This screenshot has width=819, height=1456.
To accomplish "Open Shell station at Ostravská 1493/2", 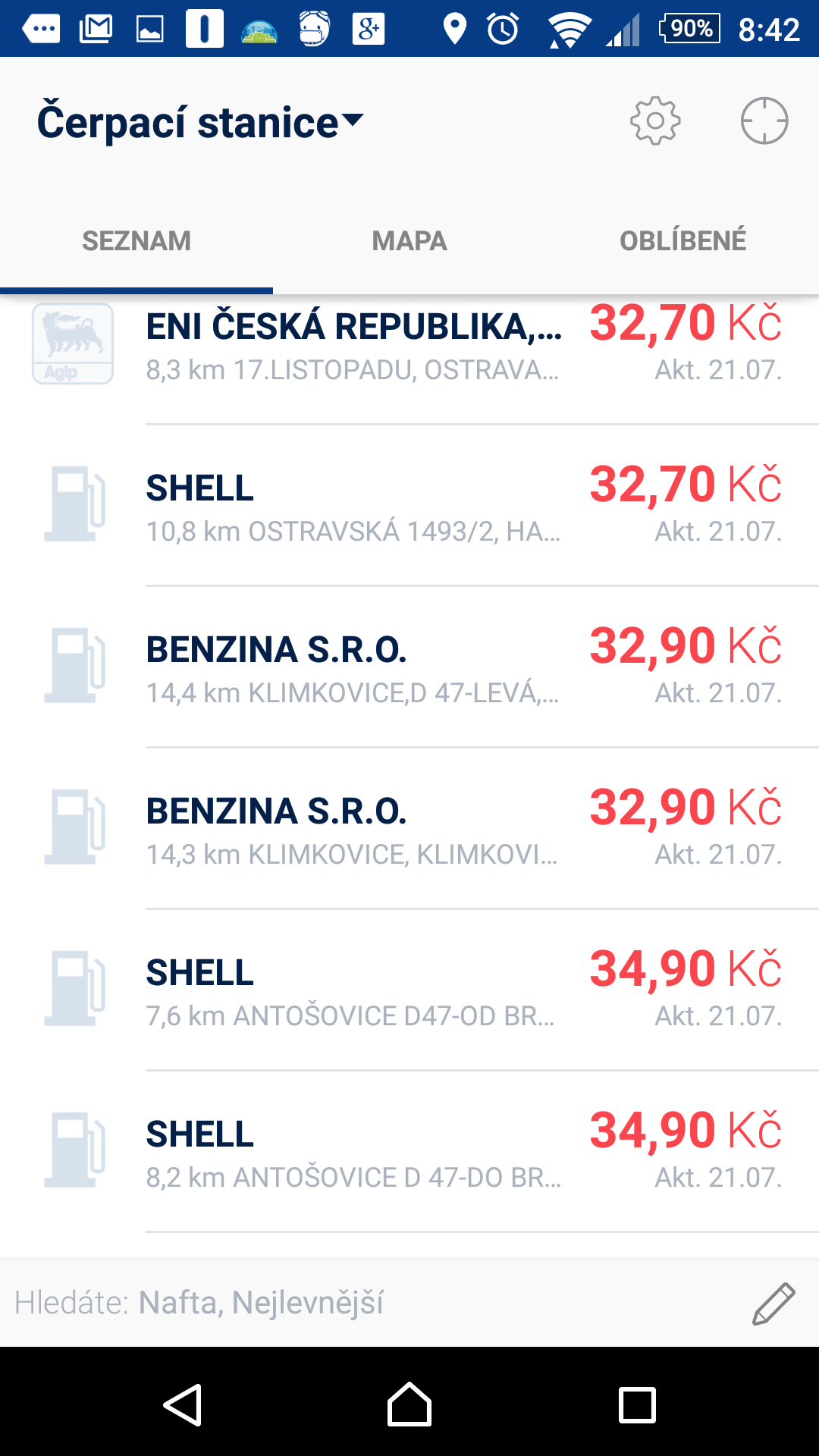I will pos(409,505).
